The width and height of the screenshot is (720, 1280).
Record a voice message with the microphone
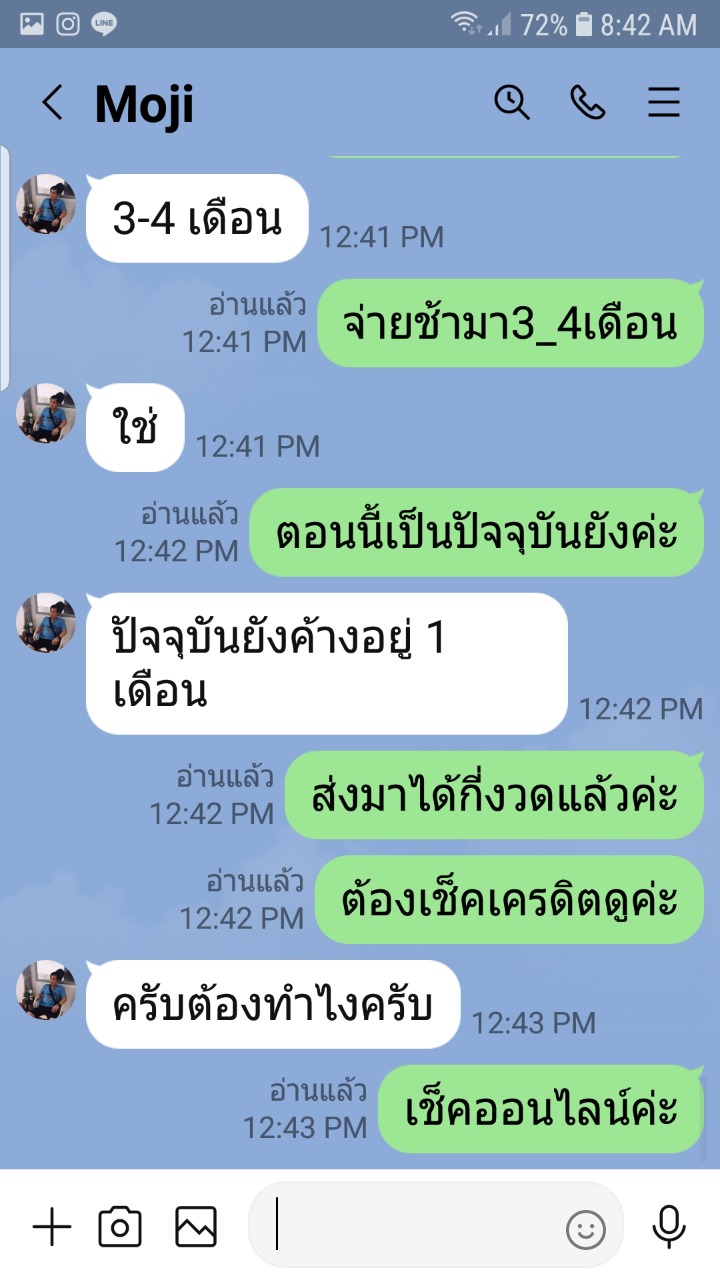pyautogui.click(x=668, y=1226)
